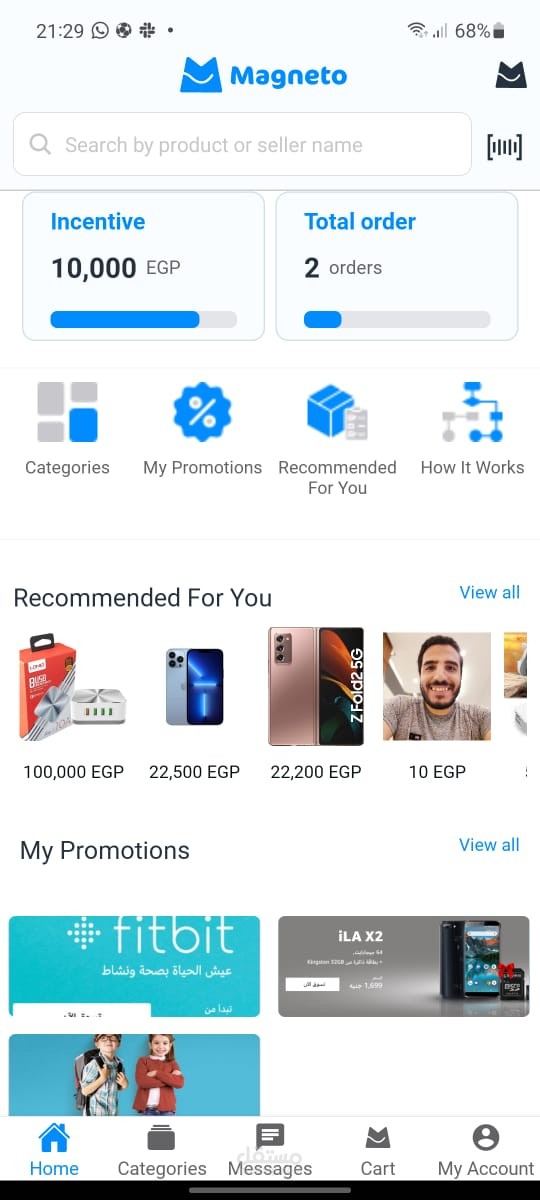Switch to the Cart tab

point(378,1151)
